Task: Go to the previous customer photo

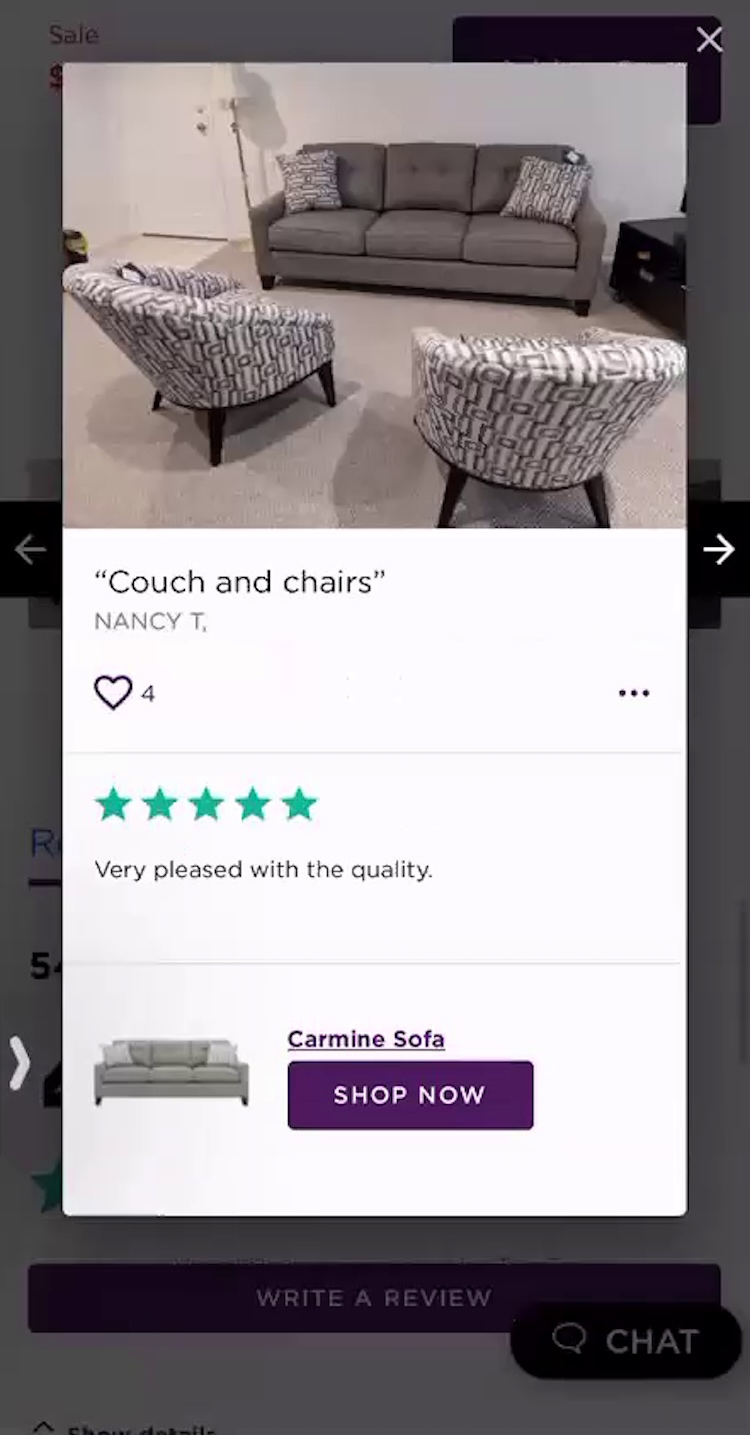Action: tap(30, 549)
